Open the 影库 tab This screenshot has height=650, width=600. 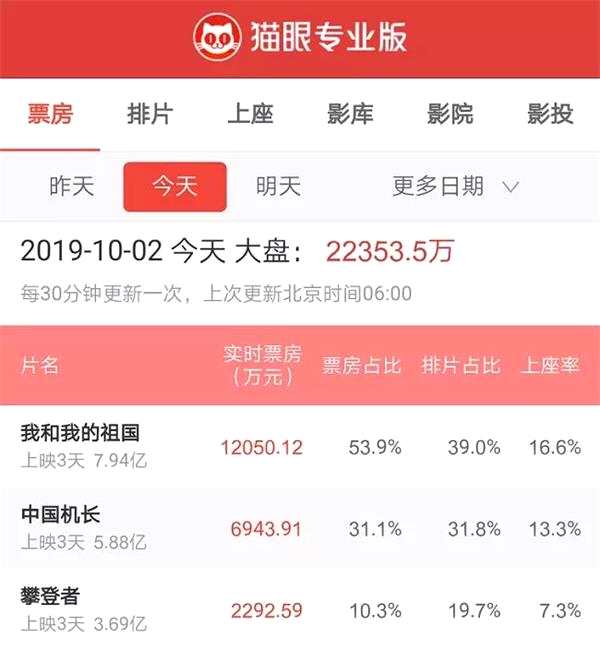[x=350, y=113]
